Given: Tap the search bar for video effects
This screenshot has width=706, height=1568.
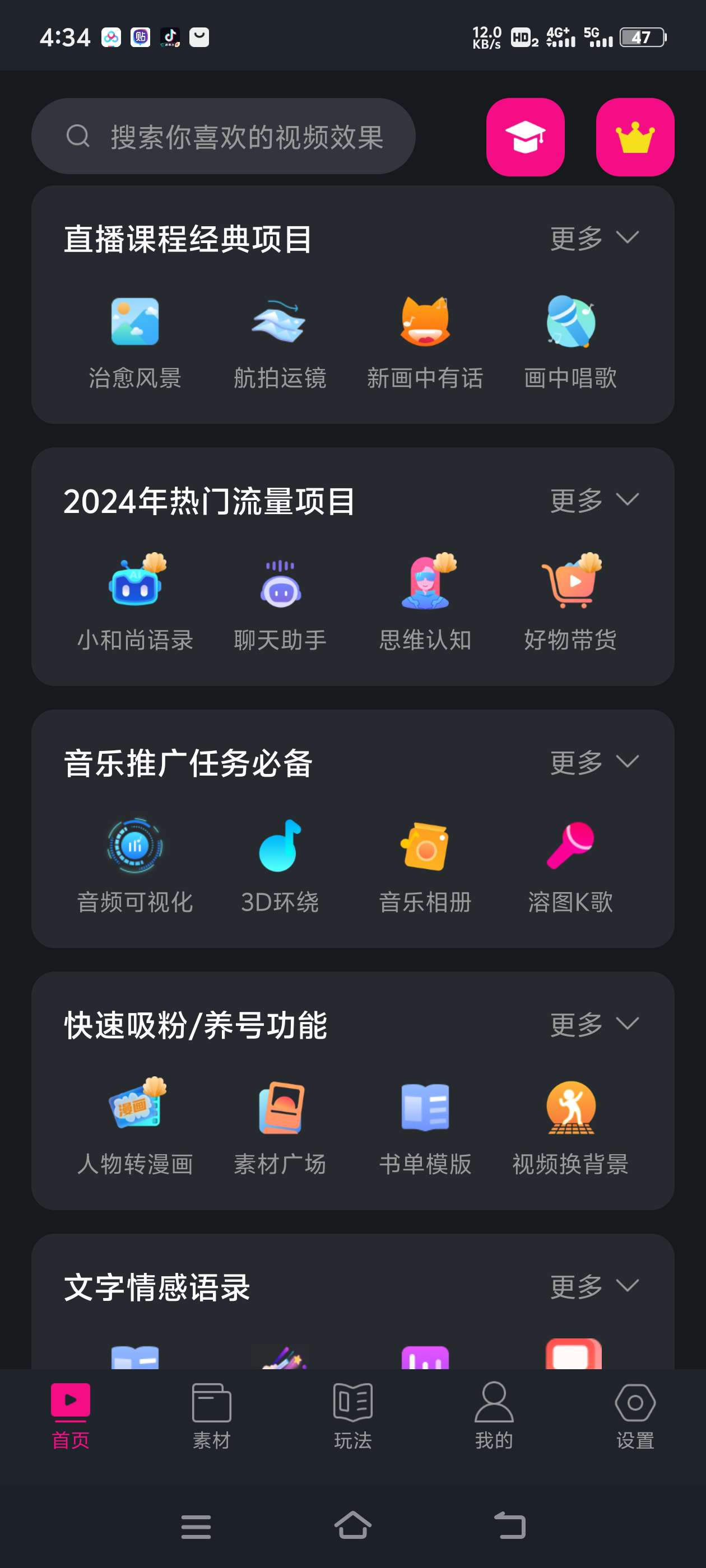Looking at the screenshot, I should tap(225, 136).
